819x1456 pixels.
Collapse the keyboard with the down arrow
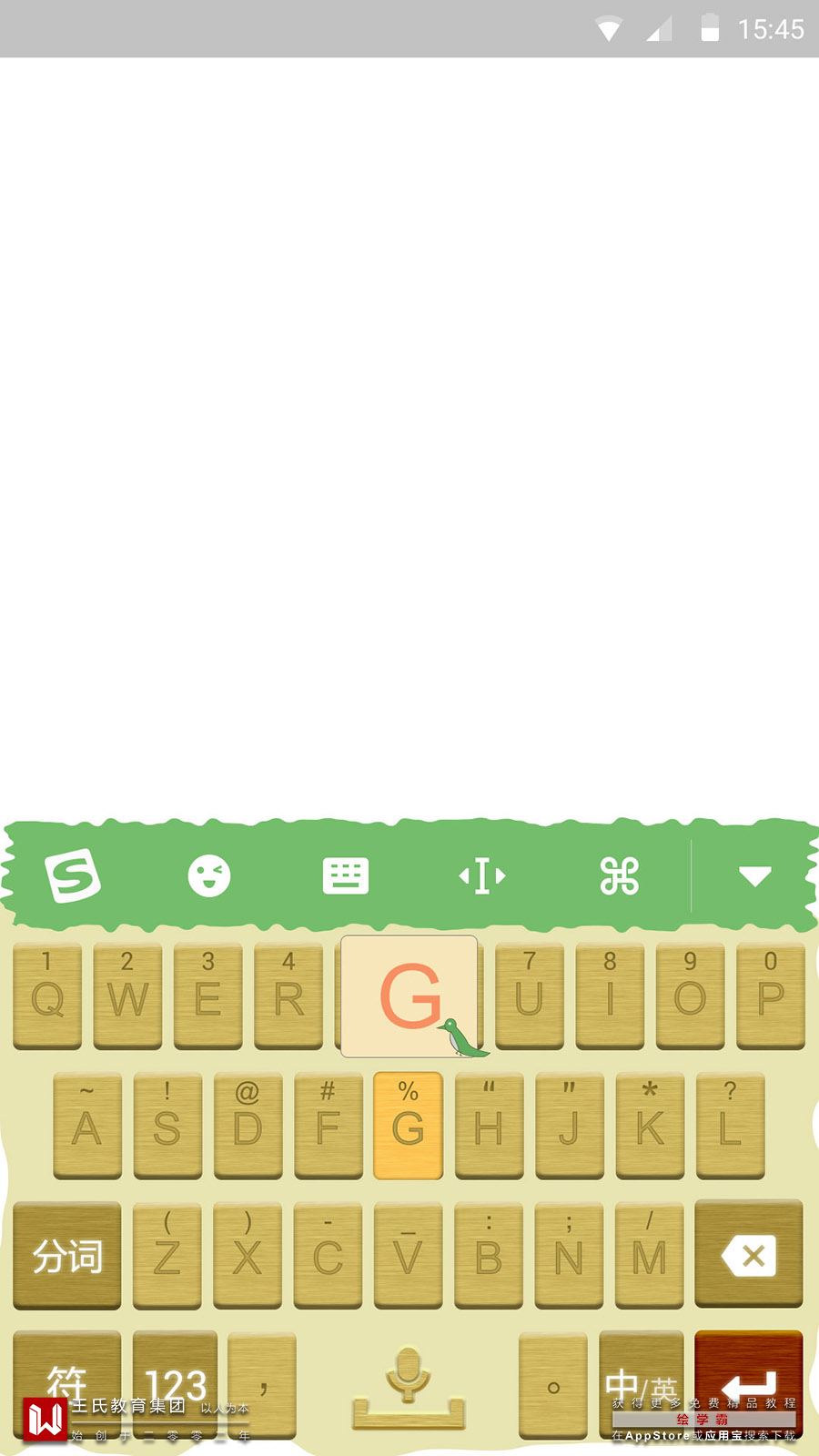click(x=755, y=875)
